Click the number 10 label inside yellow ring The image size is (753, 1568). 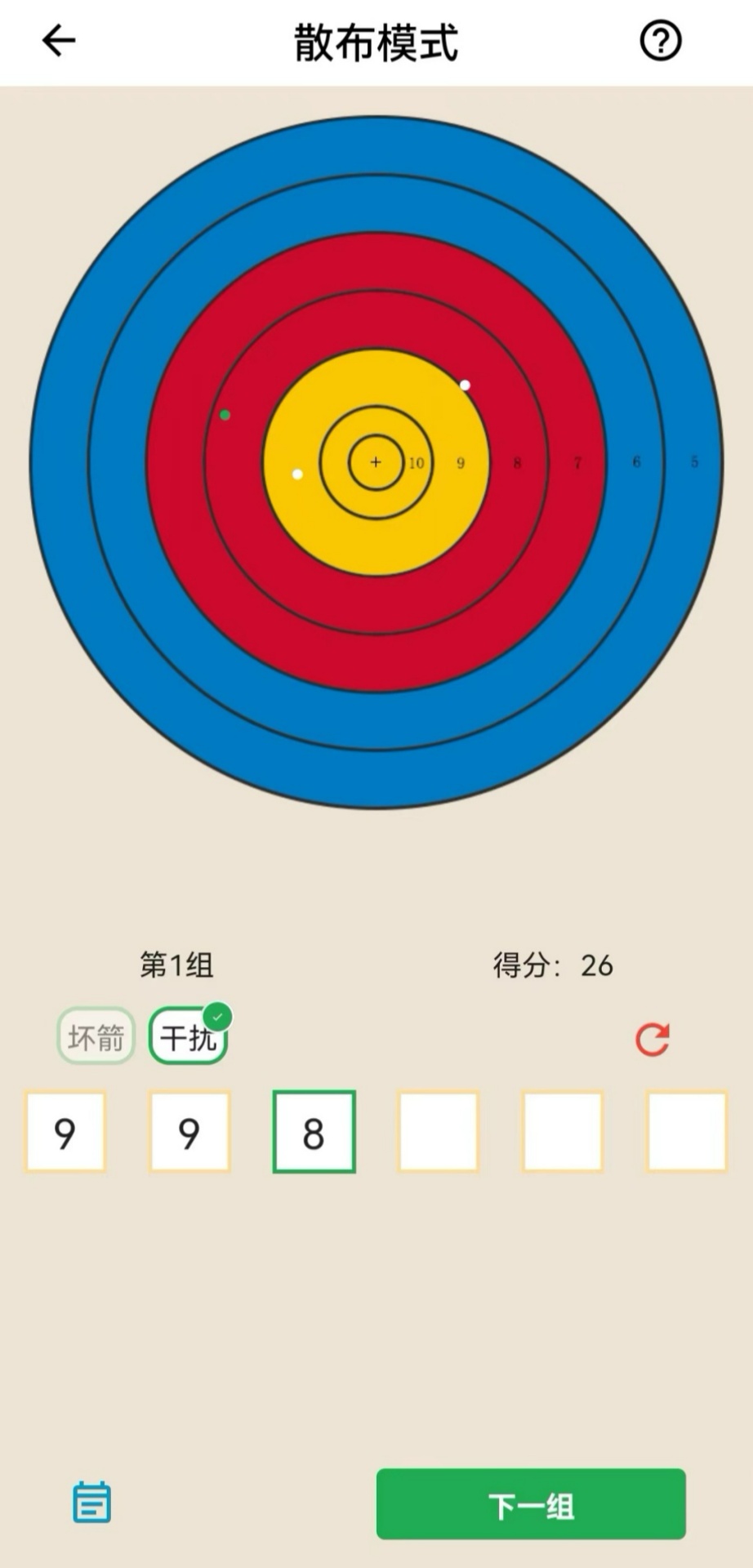(417, 462)
